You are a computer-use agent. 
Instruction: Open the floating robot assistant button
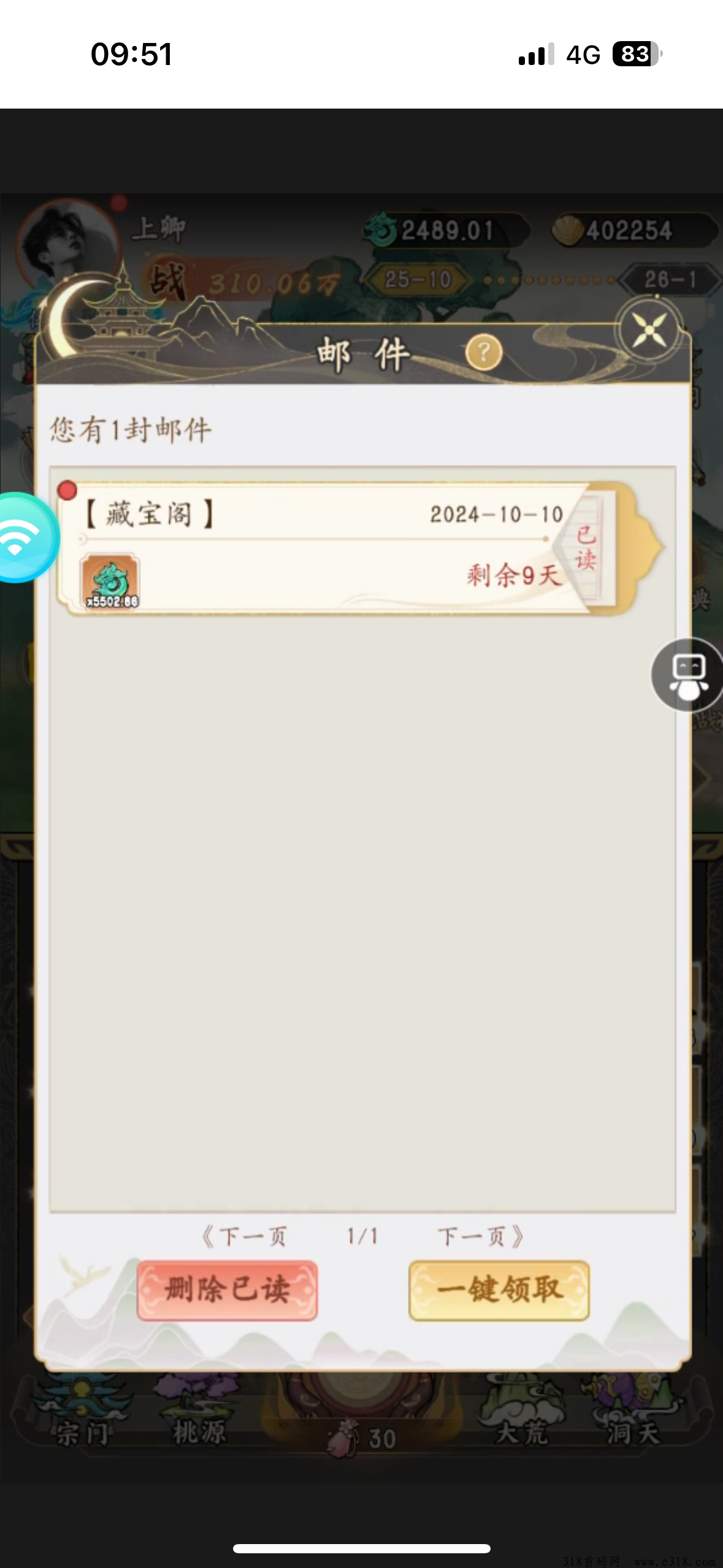pyautogui.click(x=687, y=675)
